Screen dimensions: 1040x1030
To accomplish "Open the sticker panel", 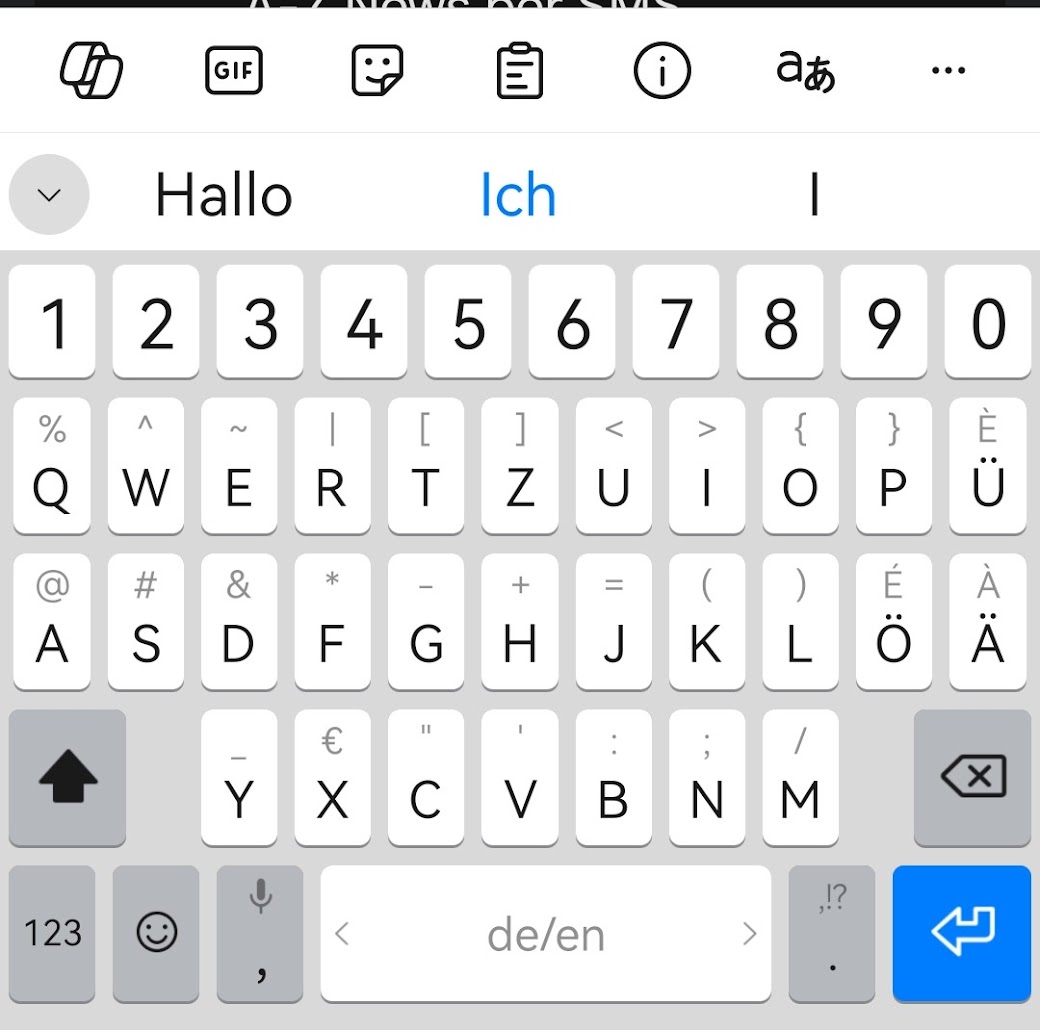I will coord(377,72).
